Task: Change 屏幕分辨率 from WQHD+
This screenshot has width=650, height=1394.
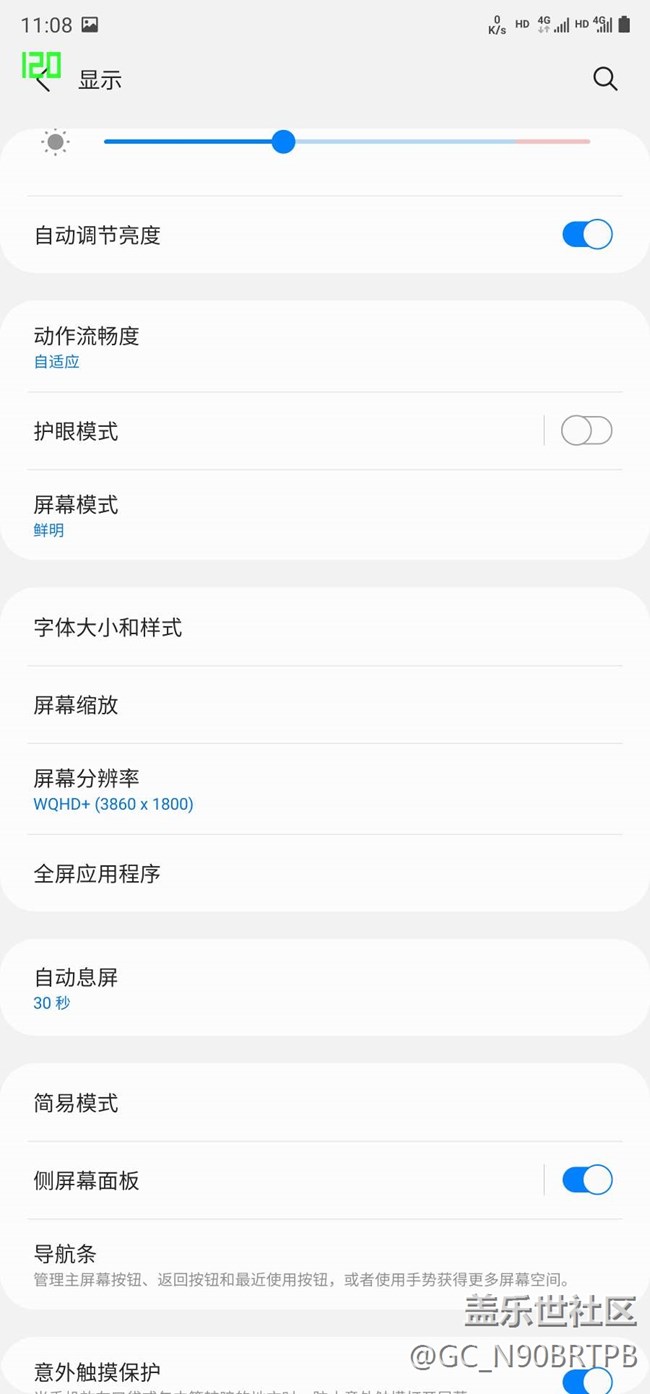Action: tap(200, 789)
